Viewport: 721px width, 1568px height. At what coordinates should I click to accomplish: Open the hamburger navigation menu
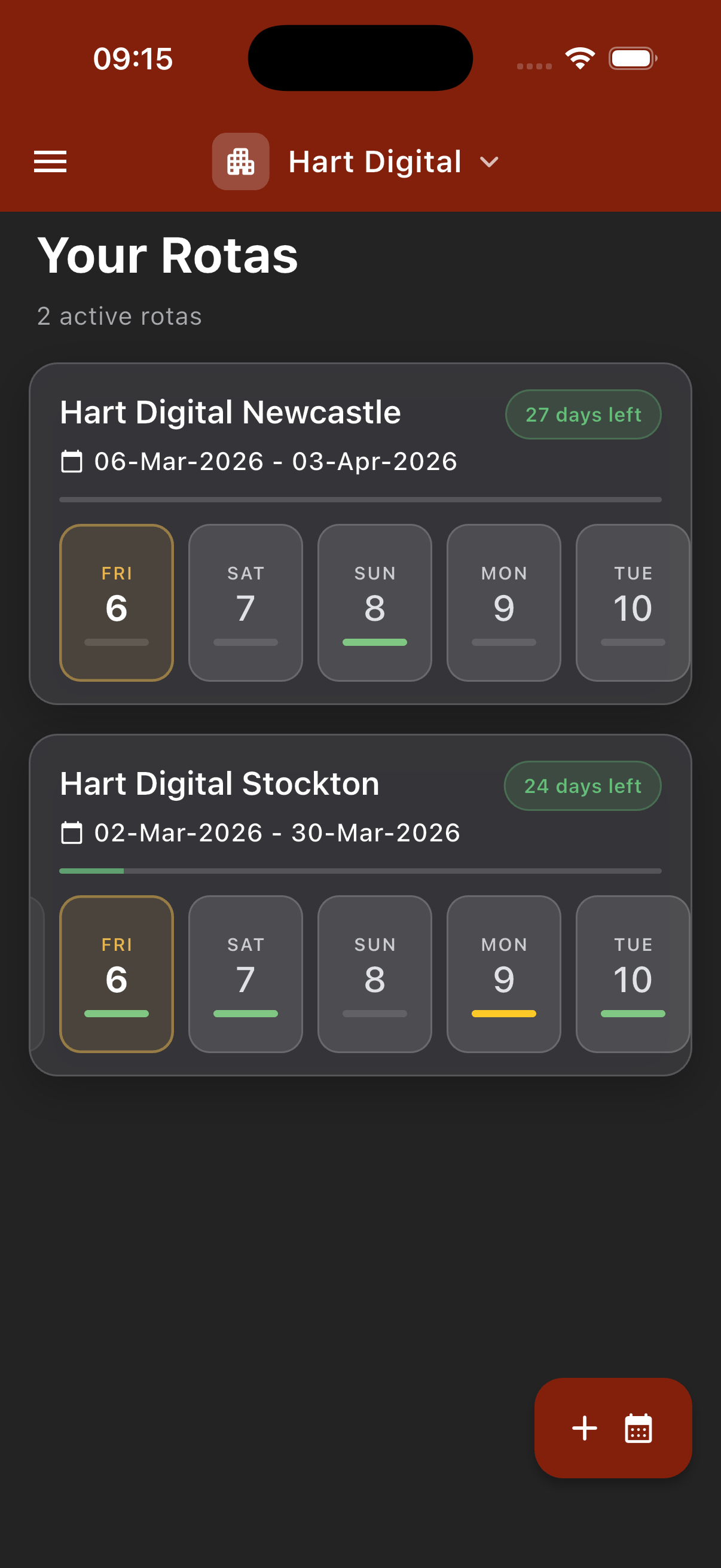click(x=50, y=161)
